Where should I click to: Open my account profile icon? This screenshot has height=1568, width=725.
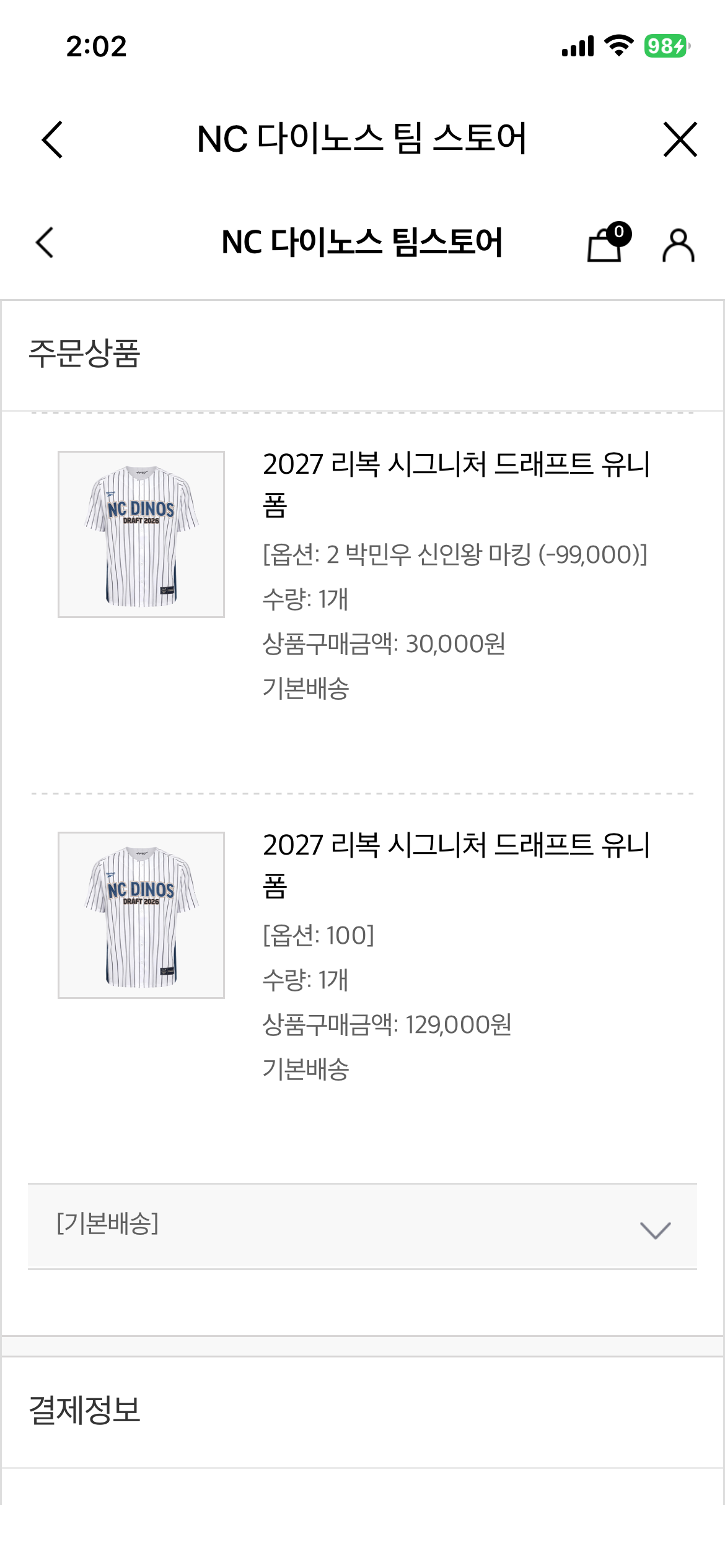pos(679,245)
